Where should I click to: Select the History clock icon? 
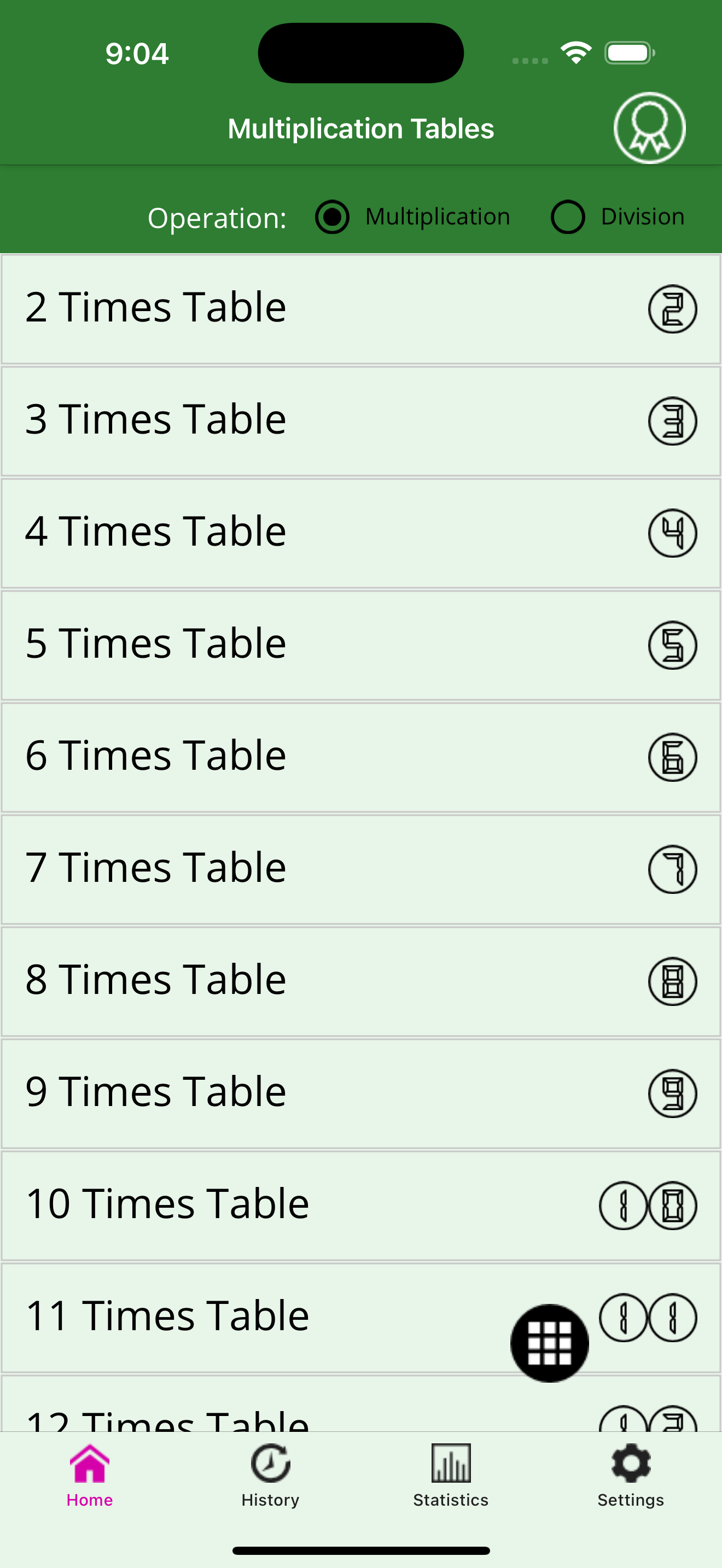270,1464
